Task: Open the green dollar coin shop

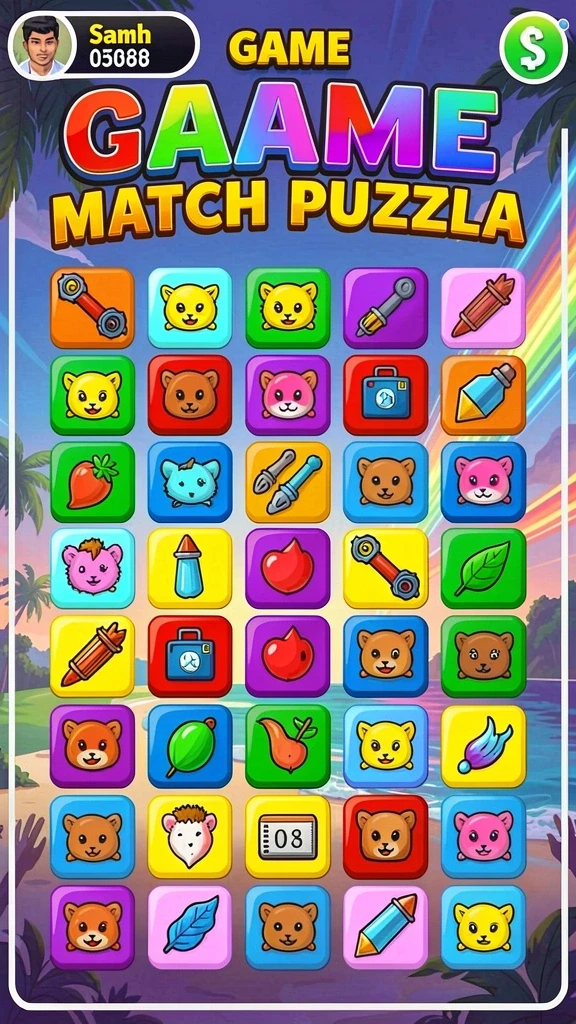Action: point(533,48)
